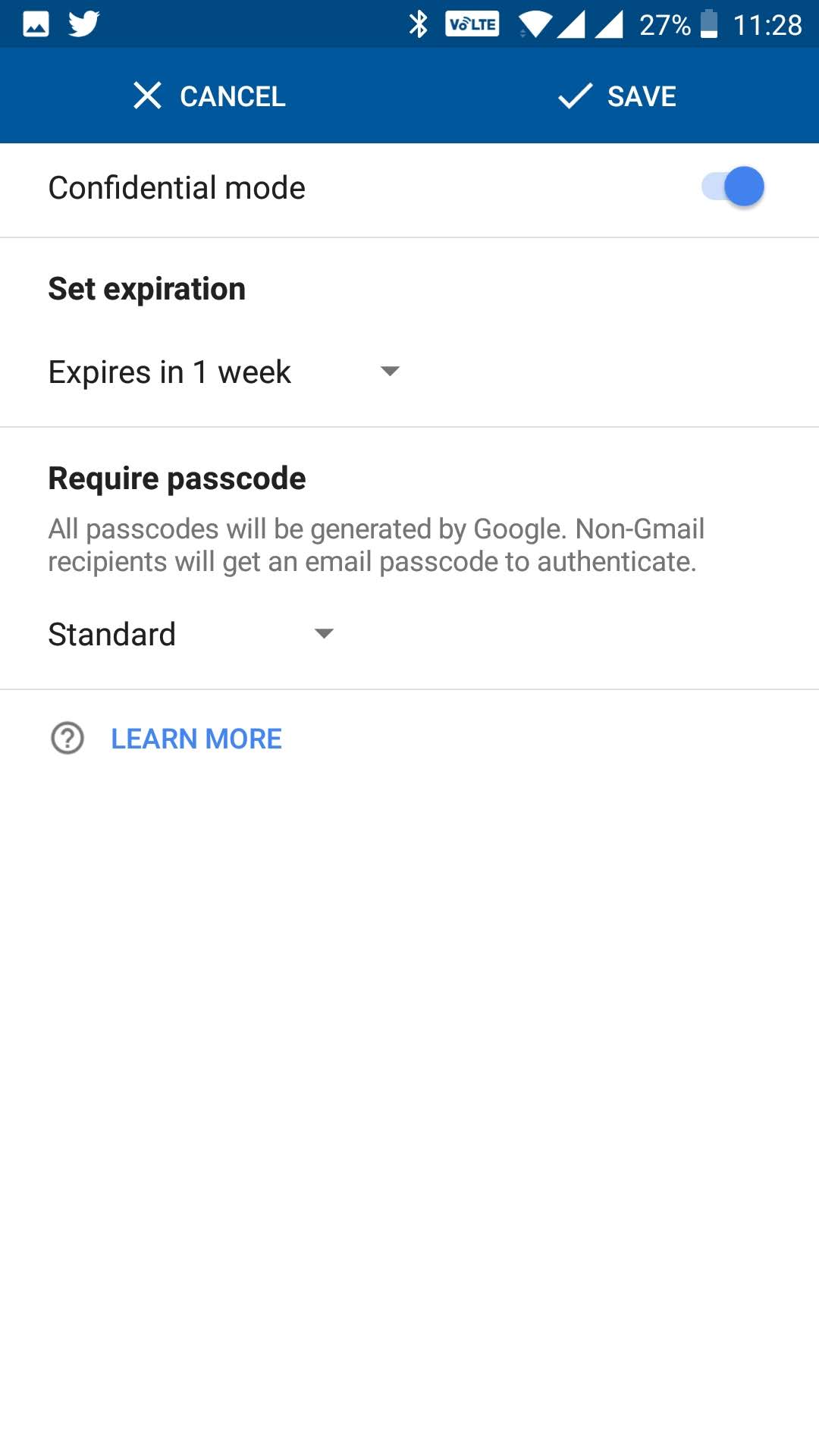Open the Learn More link
This screenshot has height=1456, width=819.
(x=196, y=739)
